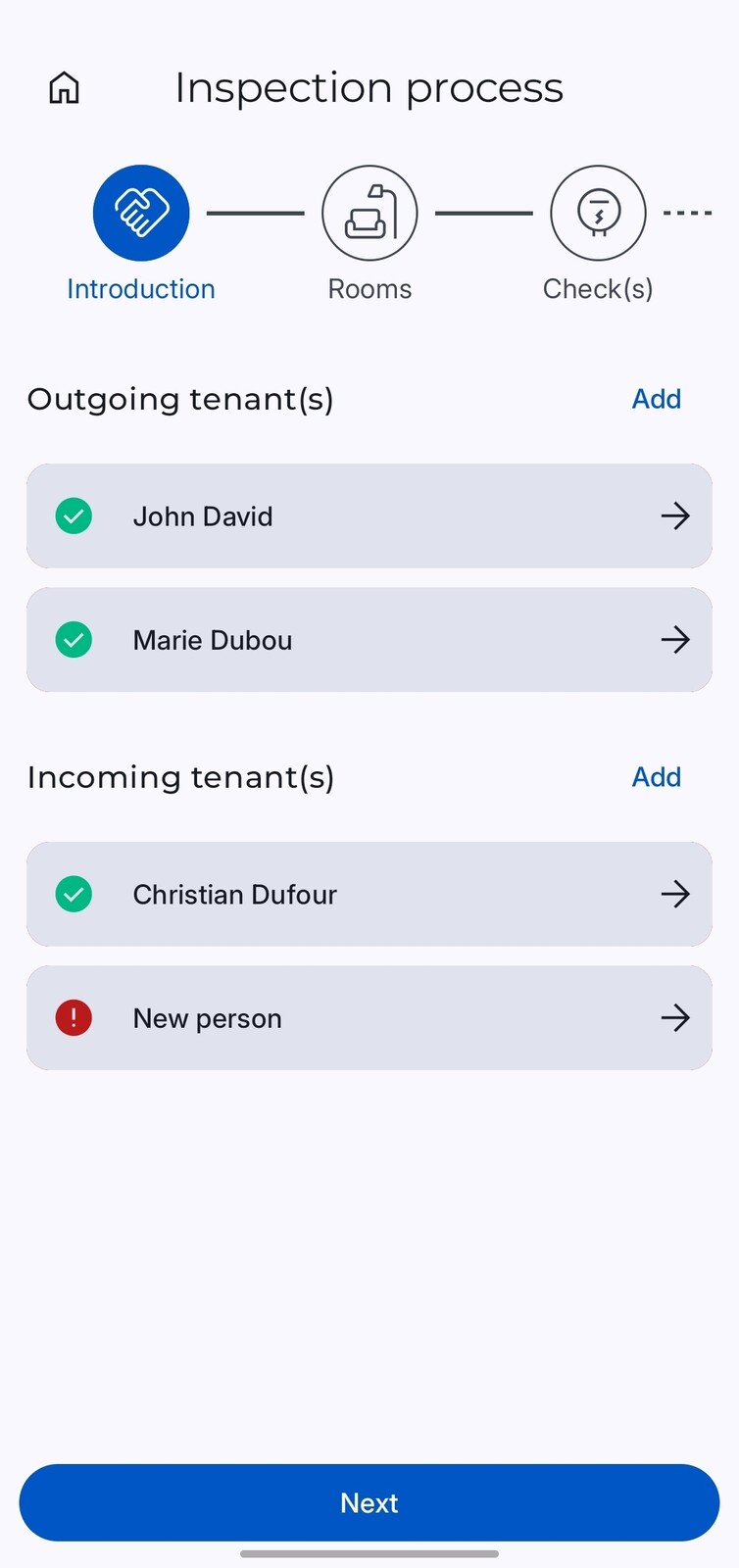Open John David's tenant details
739x1568 pixels.
click(369, 516)
